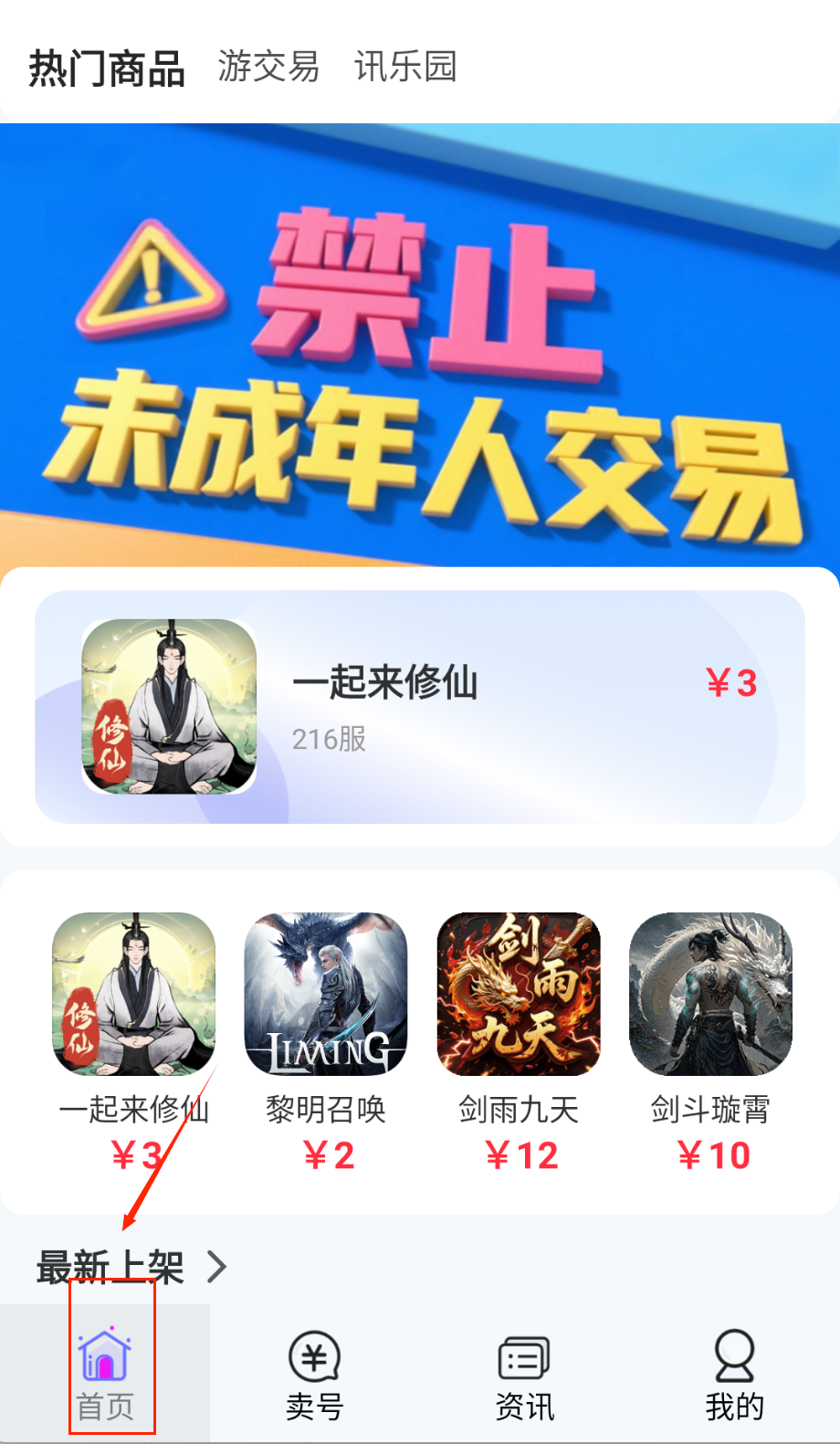
Task: Open the 讯乐园 top tab
Action: click(x=405, y=67)
